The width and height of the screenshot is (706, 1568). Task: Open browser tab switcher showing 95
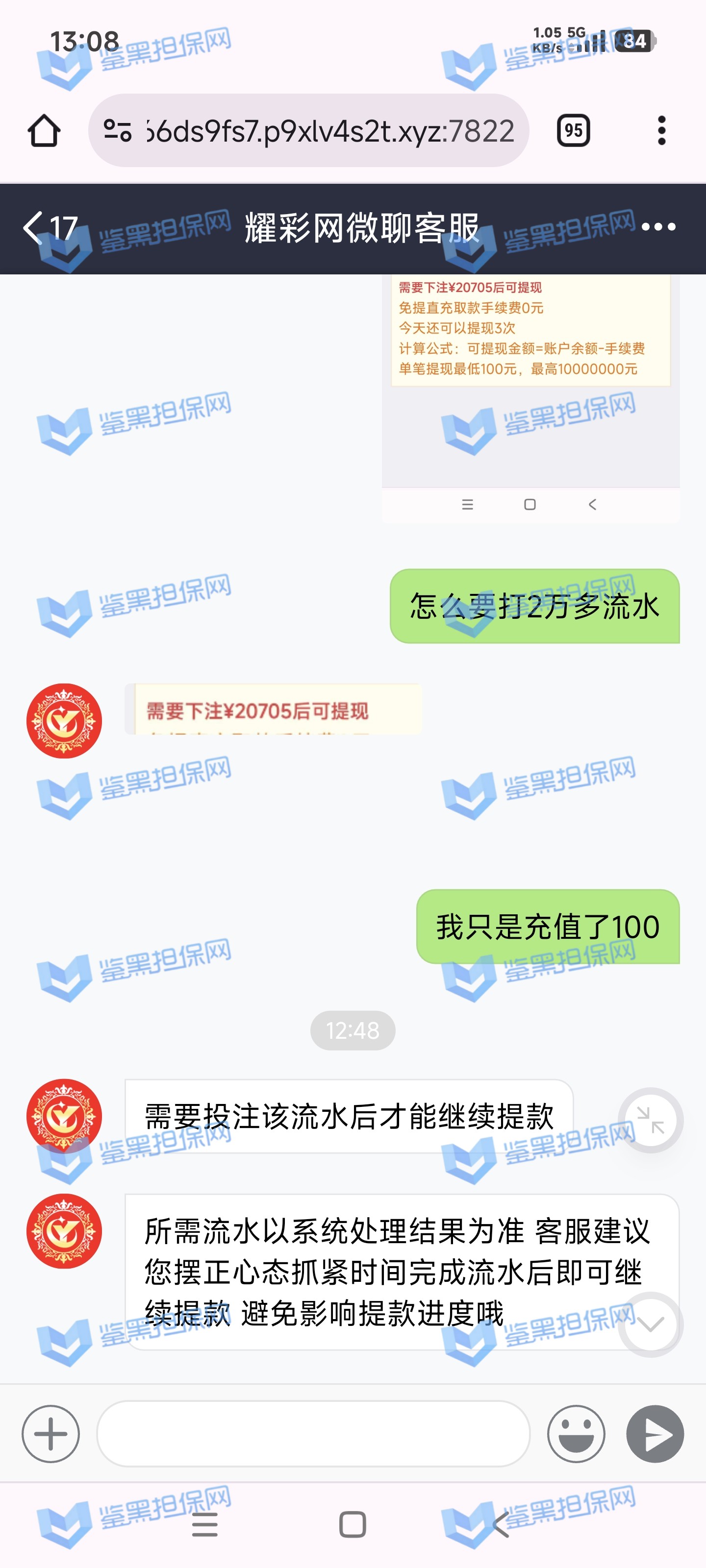click(573, 130)
